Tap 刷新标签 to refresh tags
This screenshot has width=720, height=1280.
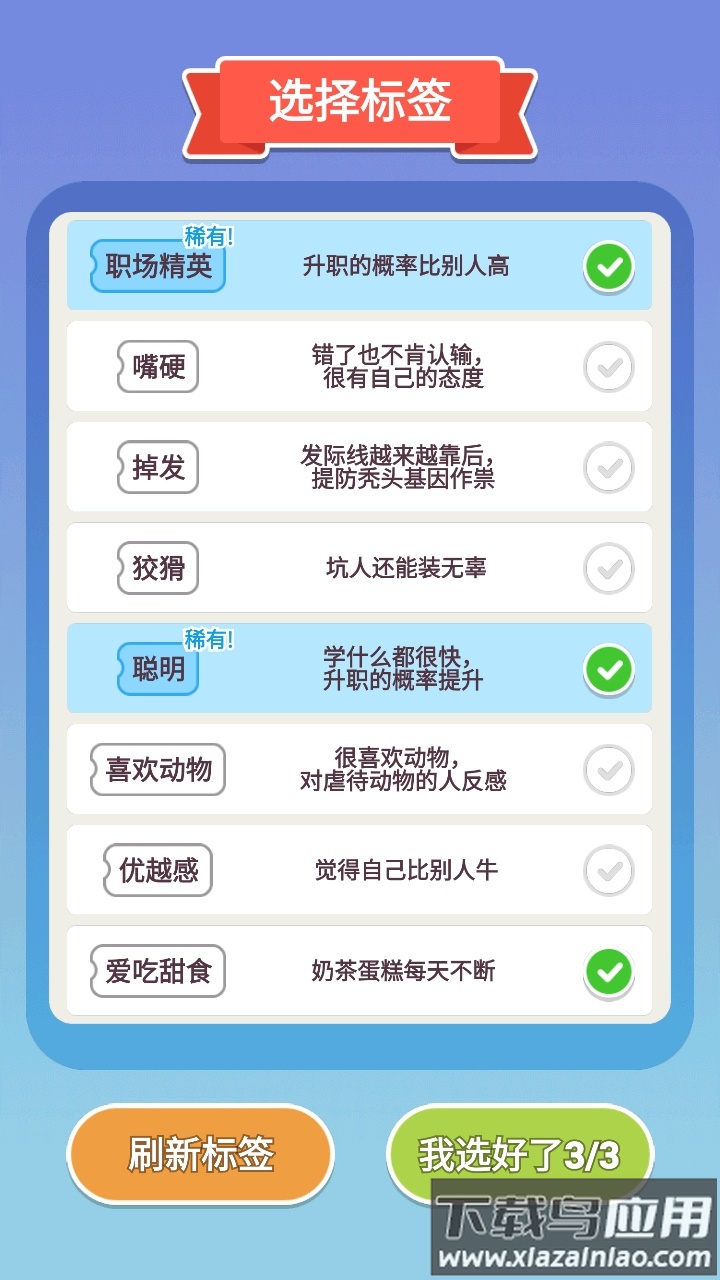tap(200, 1154)
